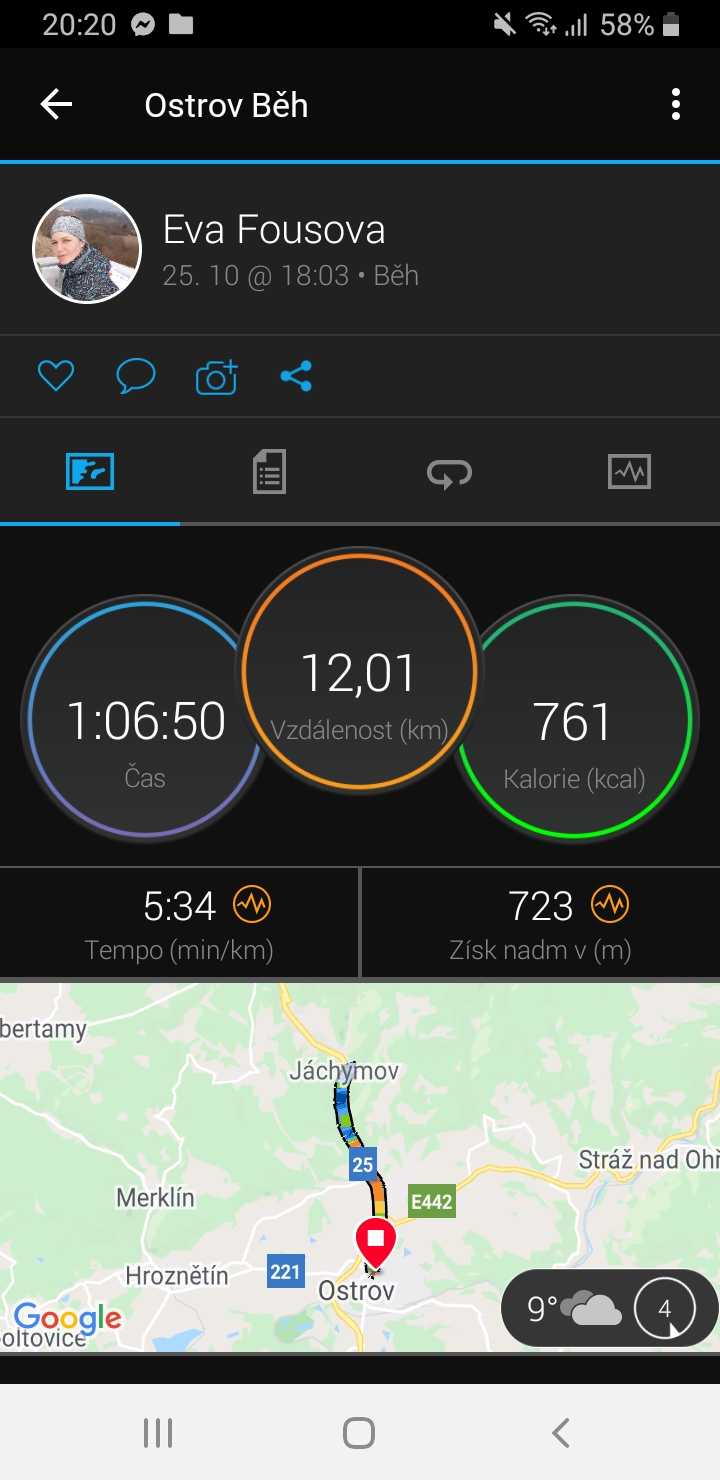Screen dimensions: 720x1480
Task: Switch to the stats details tab
Action: [x=269, y=471]
